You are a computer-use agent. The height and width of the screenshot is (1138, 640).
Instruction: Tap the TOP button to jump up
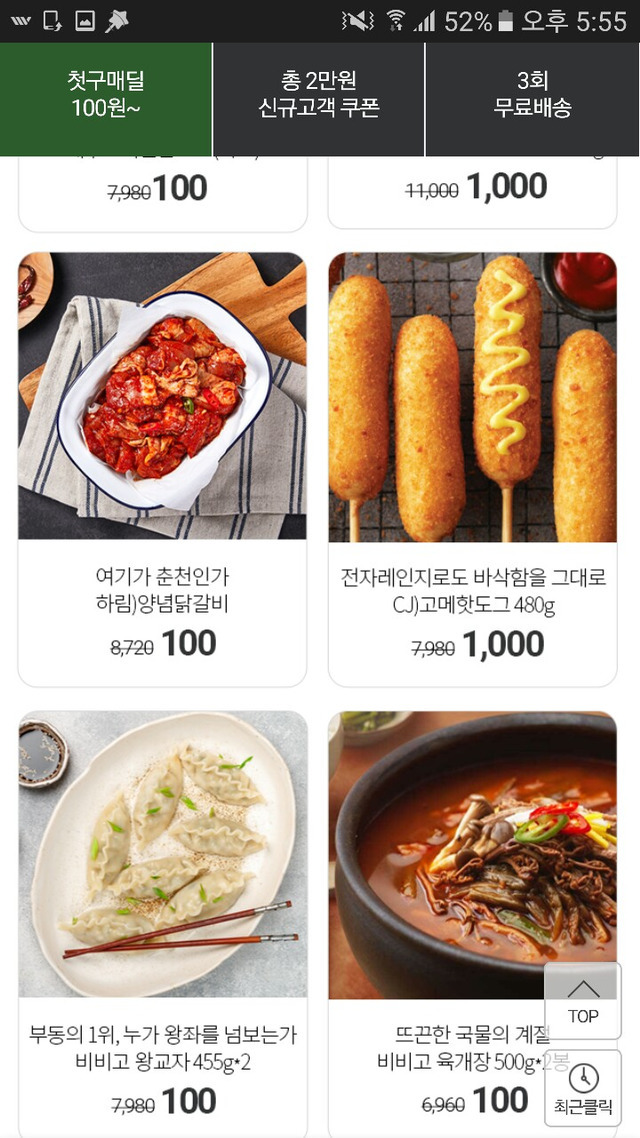tap(583, 1001)
